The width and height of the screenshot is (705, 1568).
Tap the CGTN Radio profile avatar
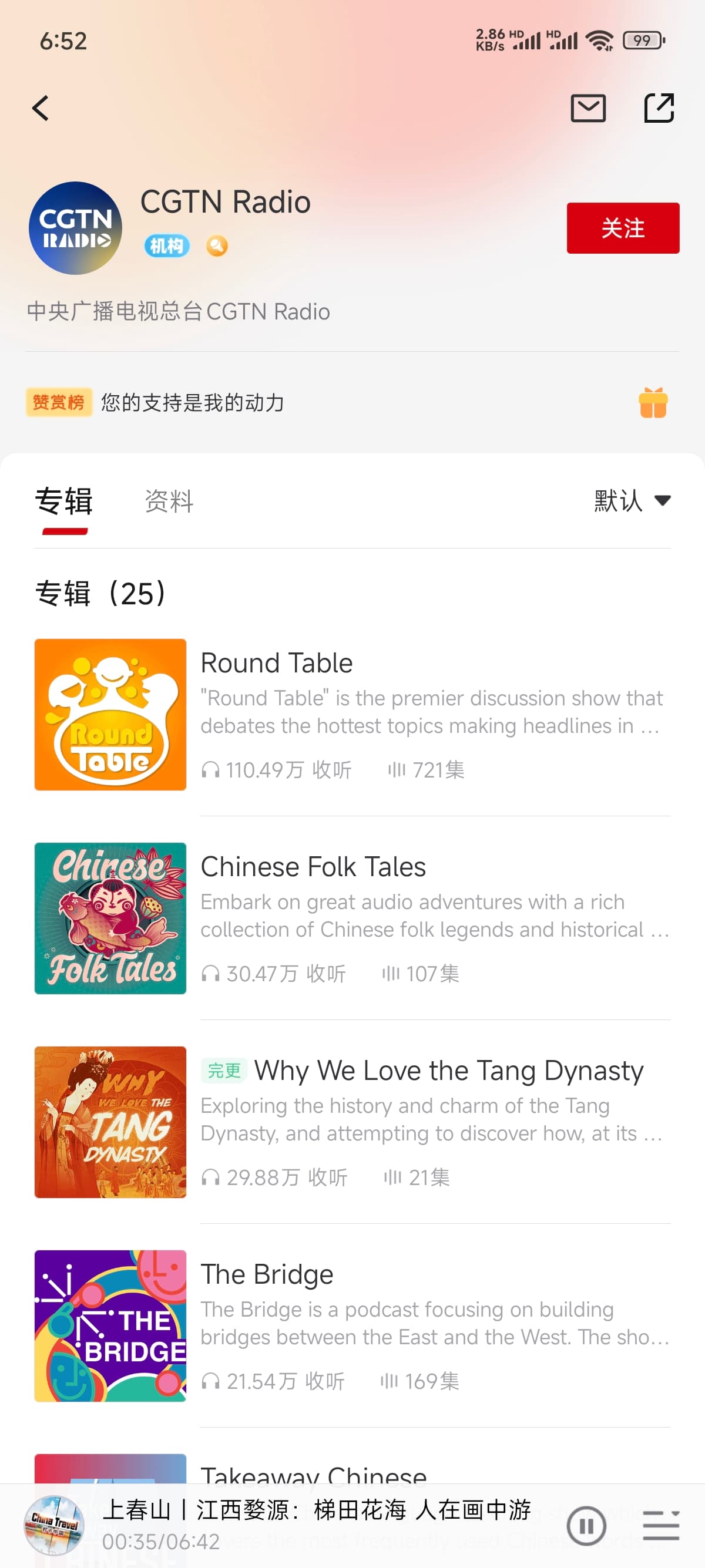75,228
